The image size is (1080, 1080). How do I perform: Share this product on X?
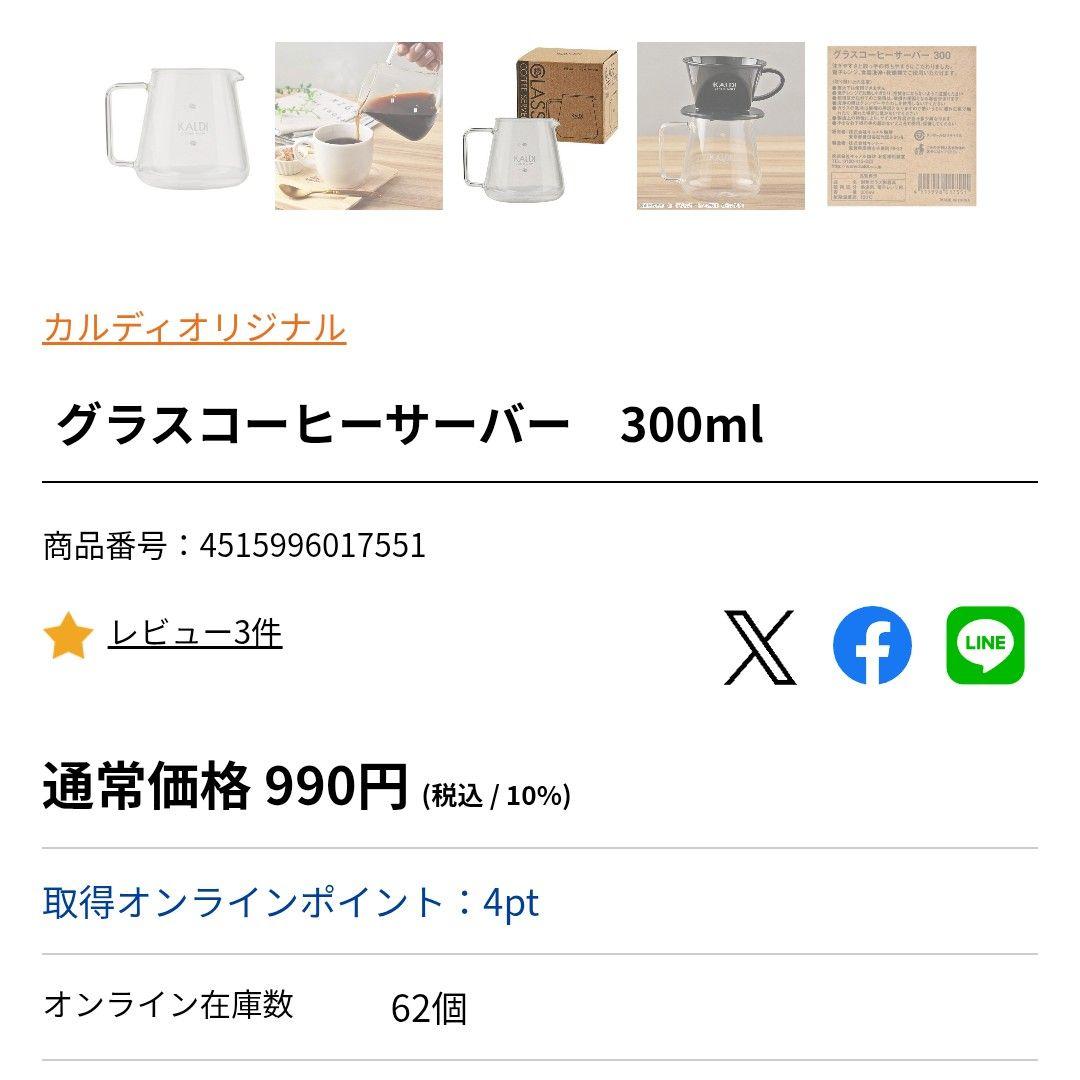coord(760,646)
